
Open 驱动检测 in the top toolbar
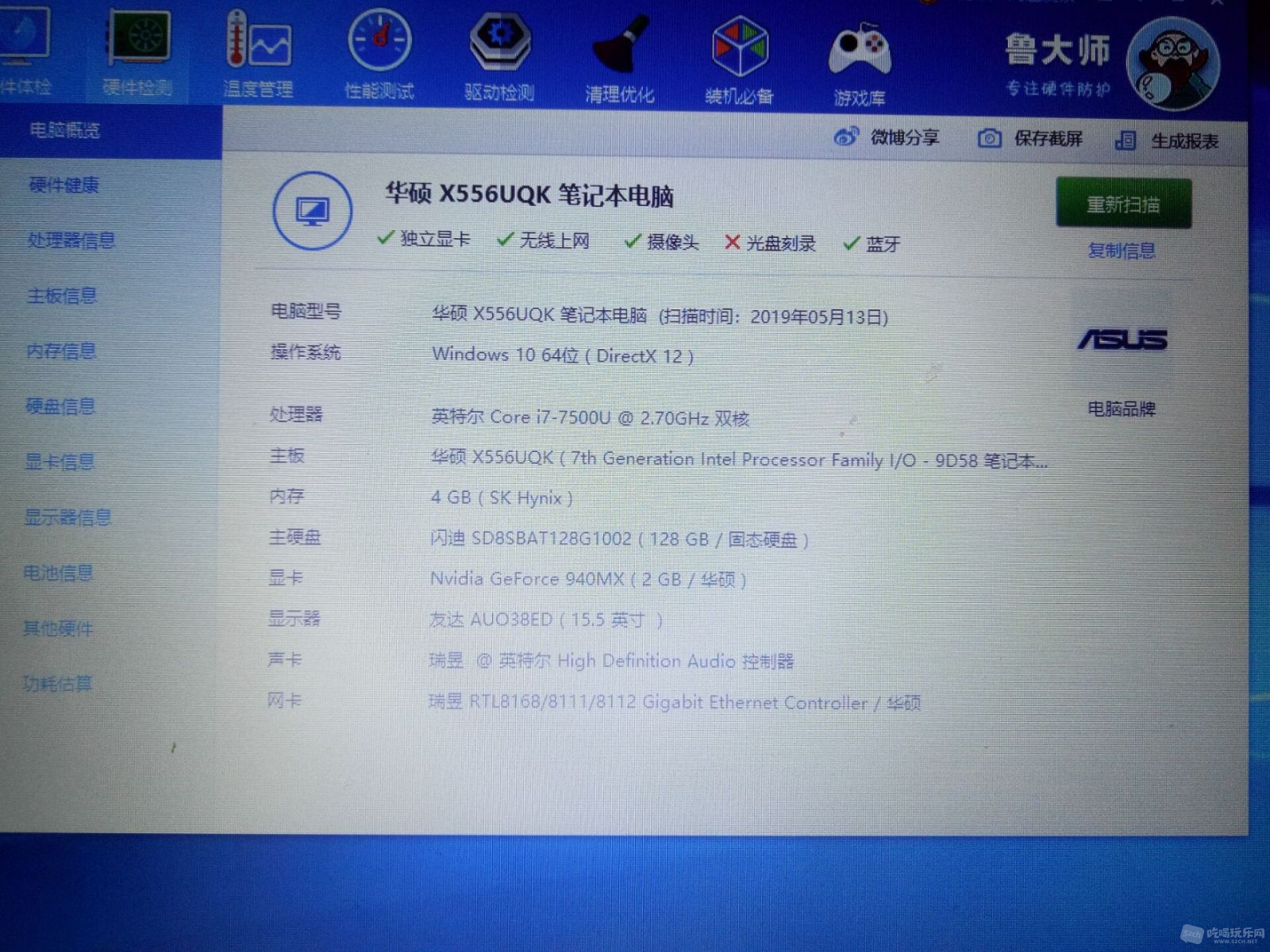(499, 57)
